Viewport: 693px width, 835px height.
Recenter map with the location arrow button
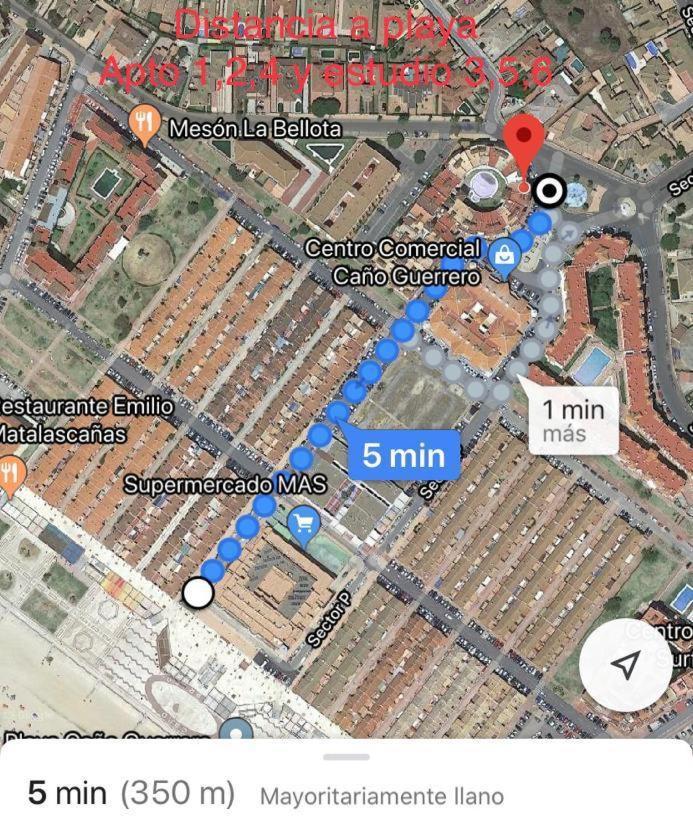point(626,664)
